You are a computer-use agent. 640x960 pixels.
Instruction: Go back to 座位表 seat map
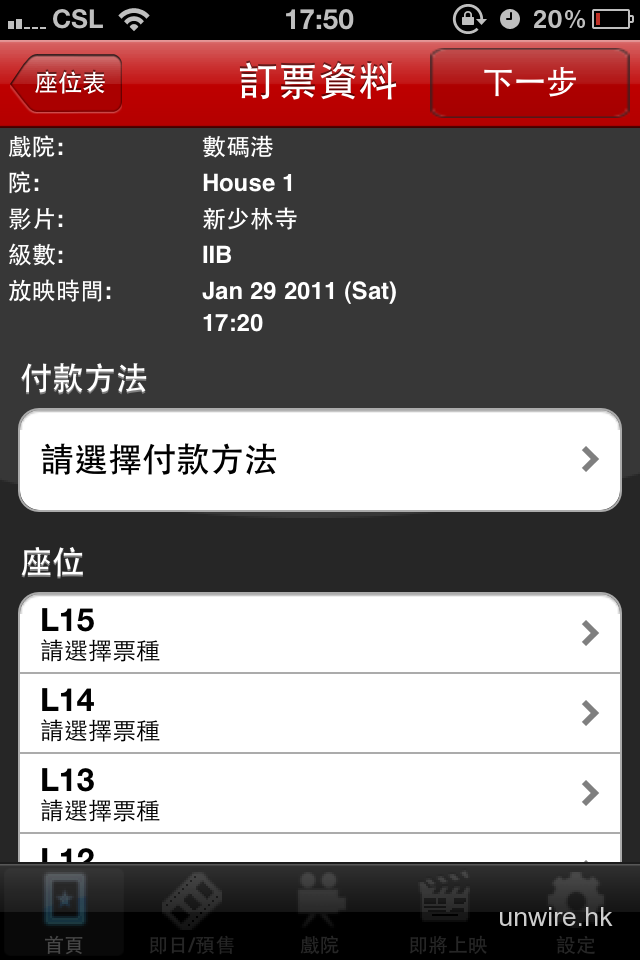[67, 83]
